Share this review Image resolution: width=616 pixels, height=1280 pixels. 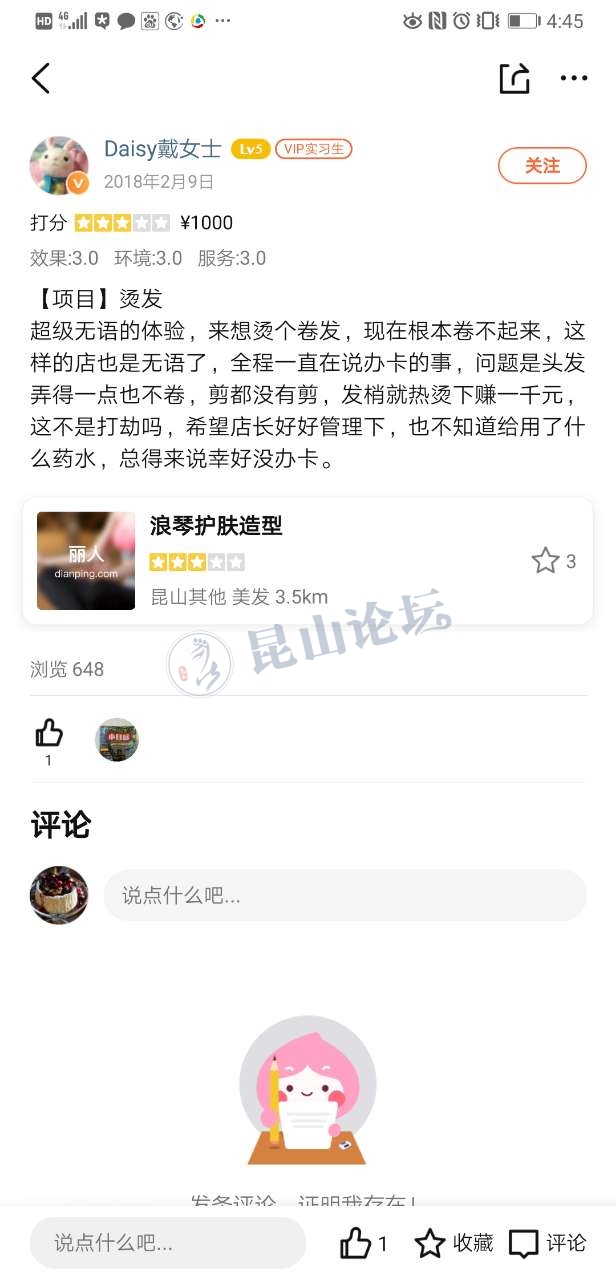coord(514,78)
